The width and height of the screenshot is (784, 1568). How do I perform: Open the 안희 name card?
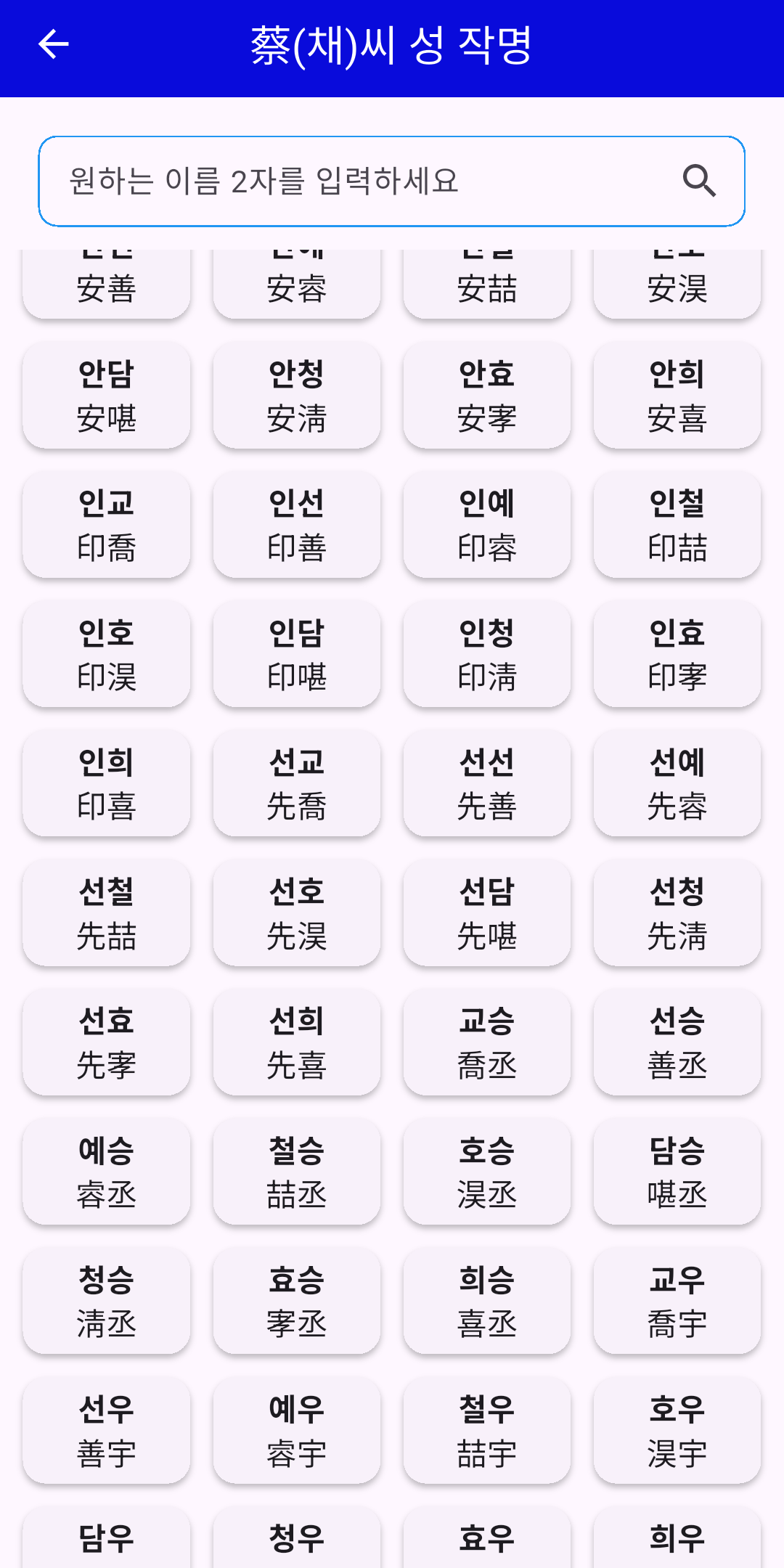click(677, 396)
